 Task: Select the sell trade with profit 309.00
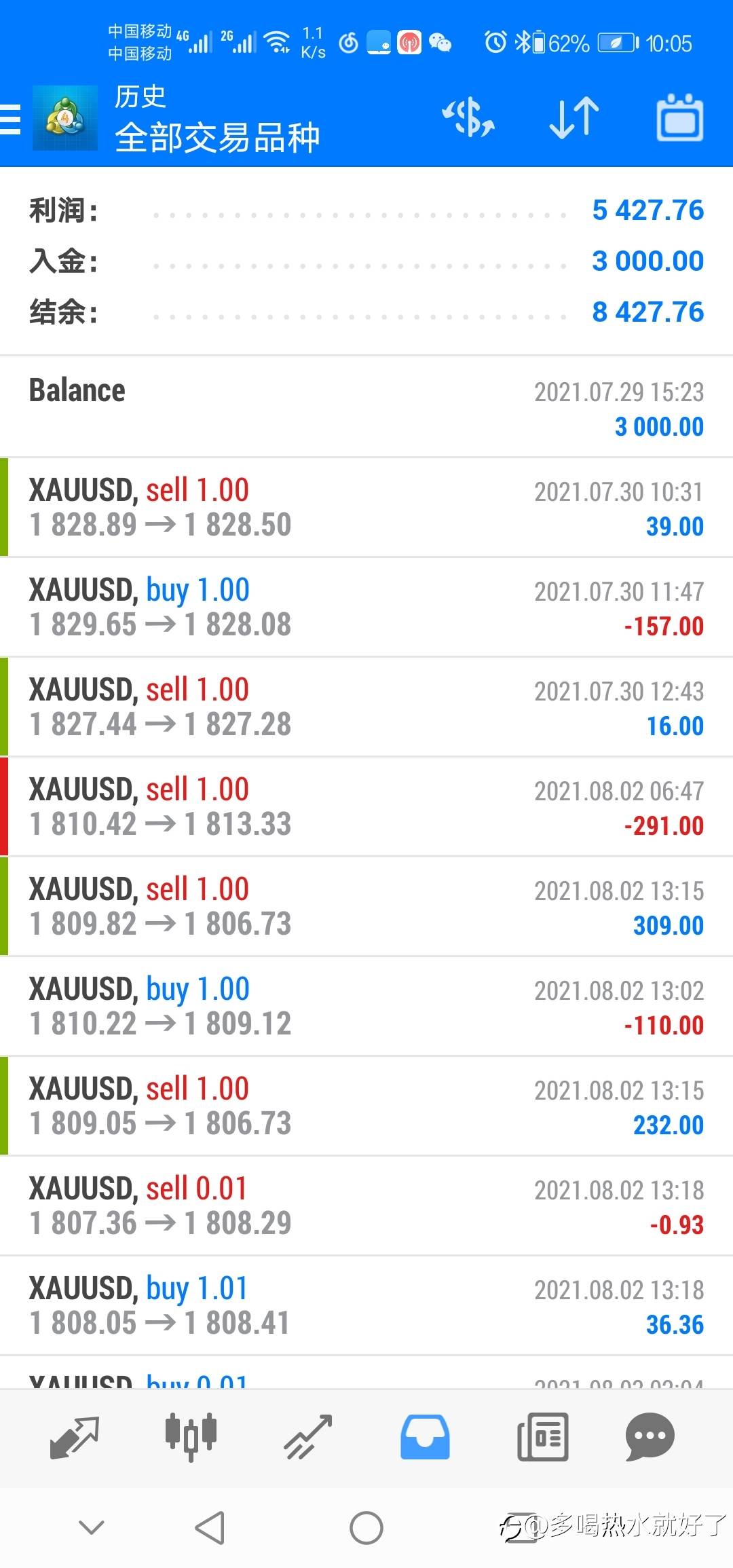[366, 907]
